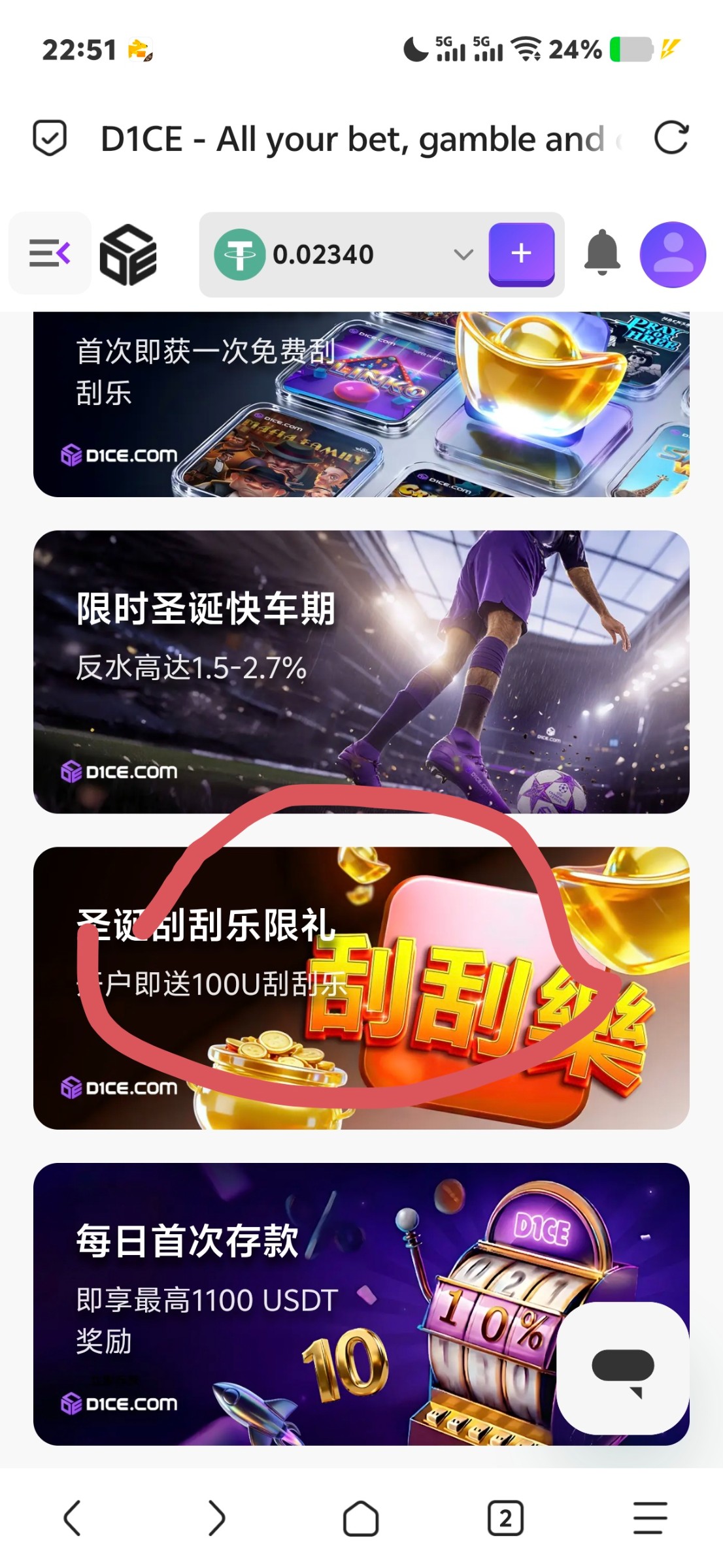This screenshot has height=1568, width=723.
Task: Open the user profile avatar
Action: (673, 255)
